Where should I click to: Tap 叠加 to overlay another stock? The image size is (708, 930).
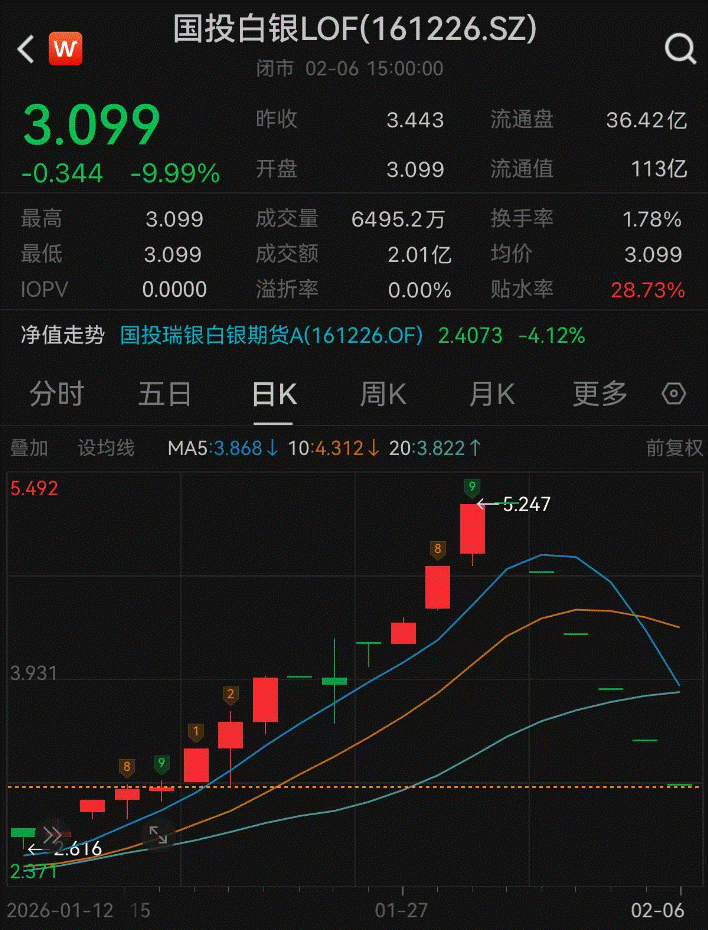coord(29,448)
